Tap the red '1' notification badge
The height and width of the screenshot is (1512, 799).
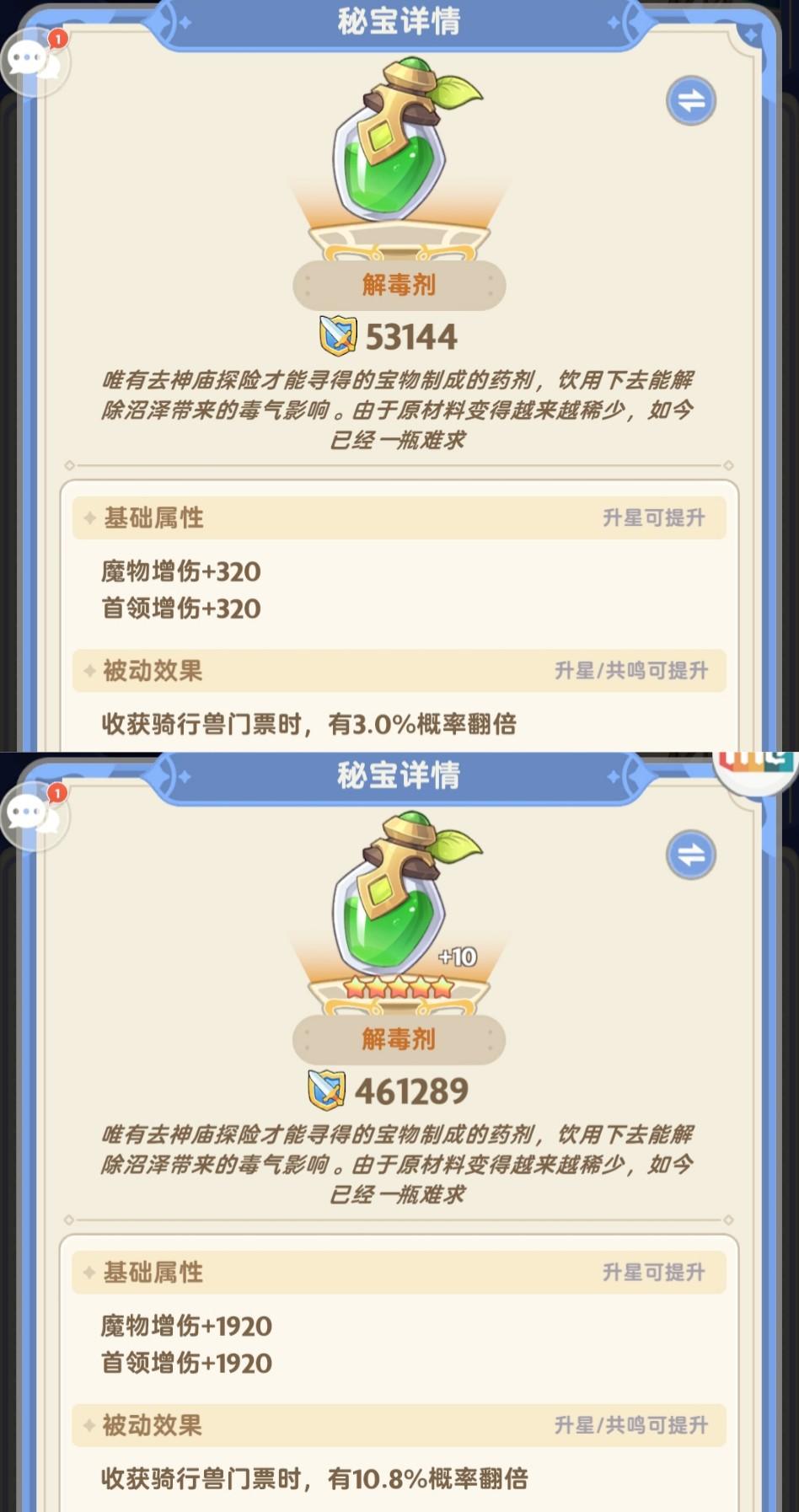coord(56,39)
